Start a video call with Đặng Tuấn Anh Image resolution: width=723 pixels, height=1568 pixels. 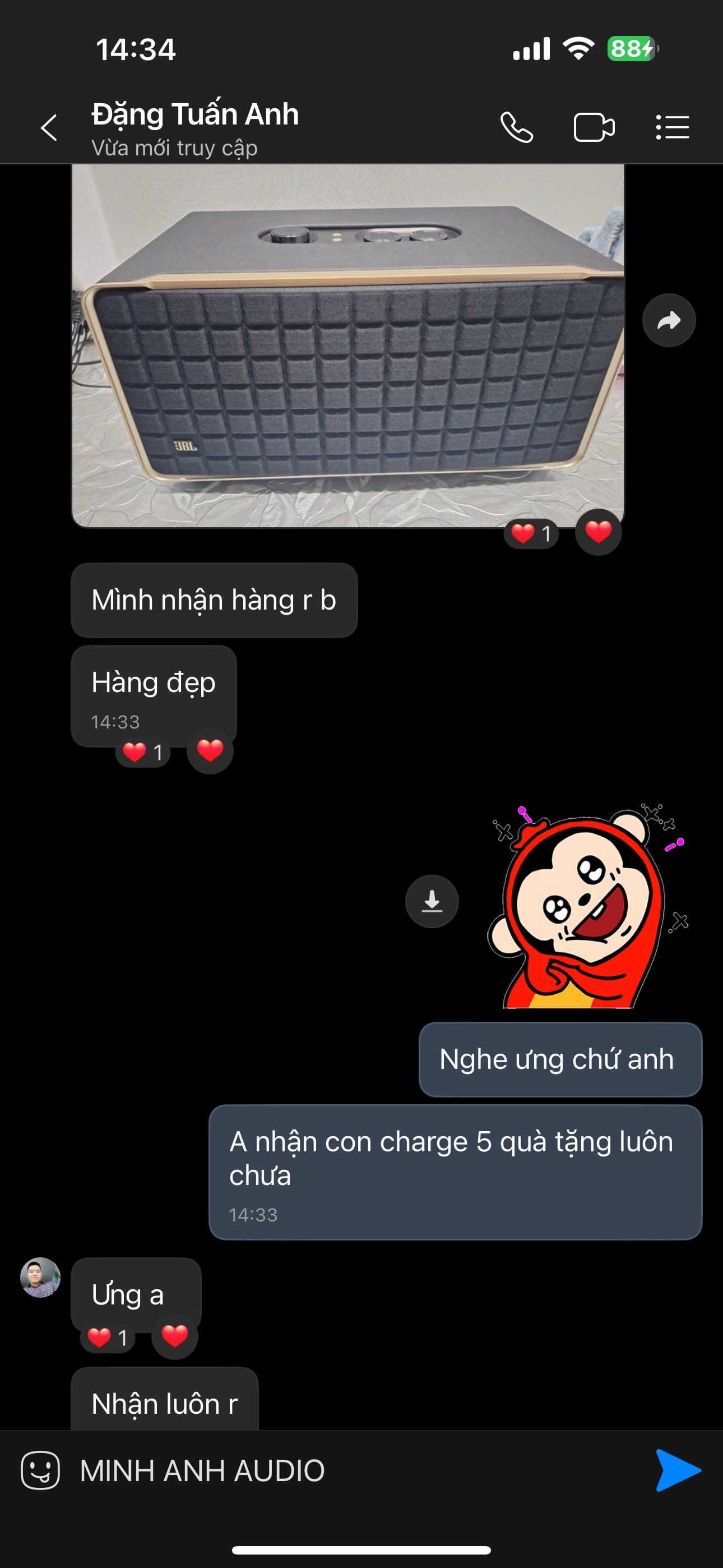[594, 128]
